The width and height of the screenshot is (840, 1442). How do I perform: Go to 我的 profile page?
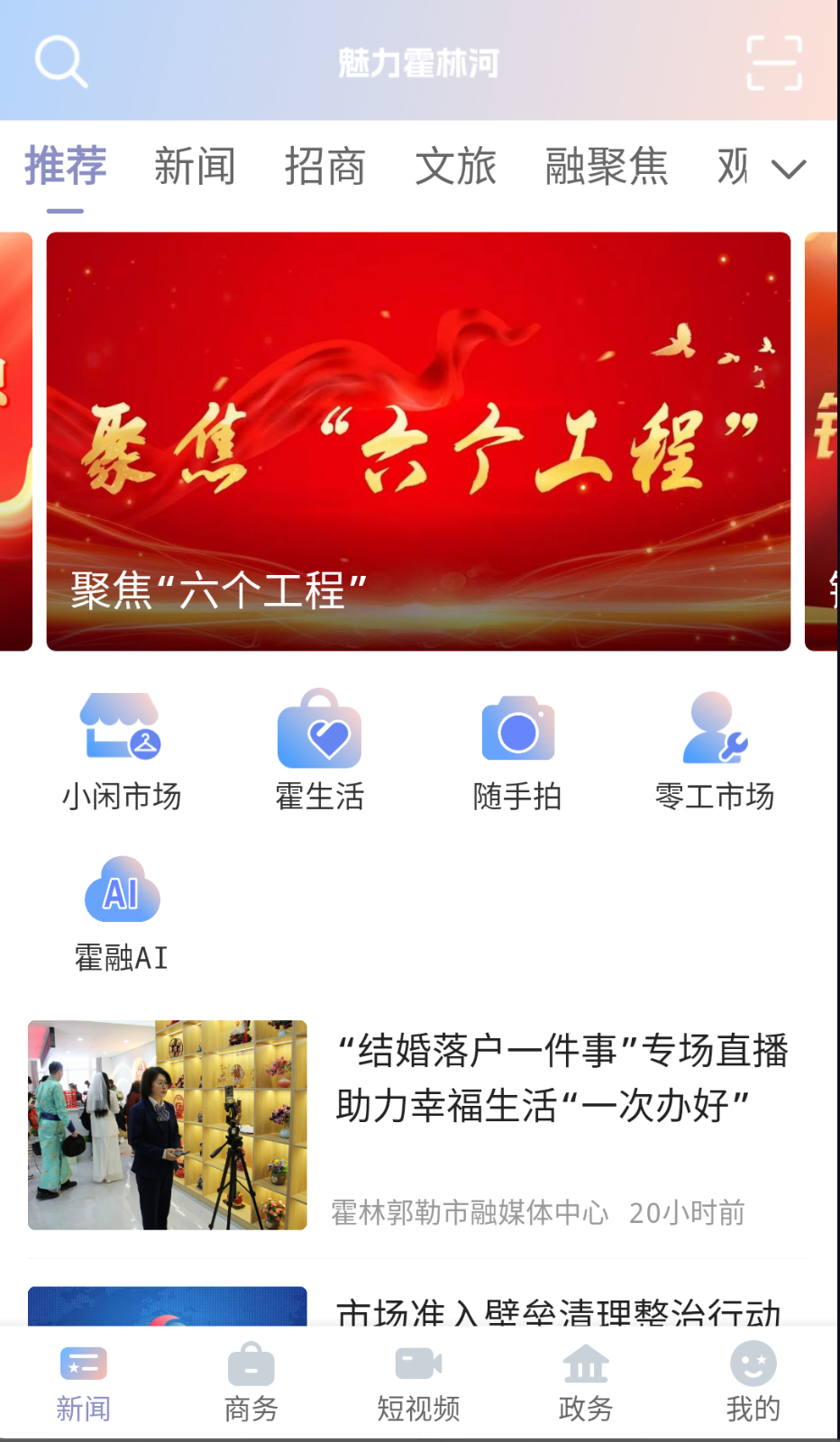pos(753,1379)
